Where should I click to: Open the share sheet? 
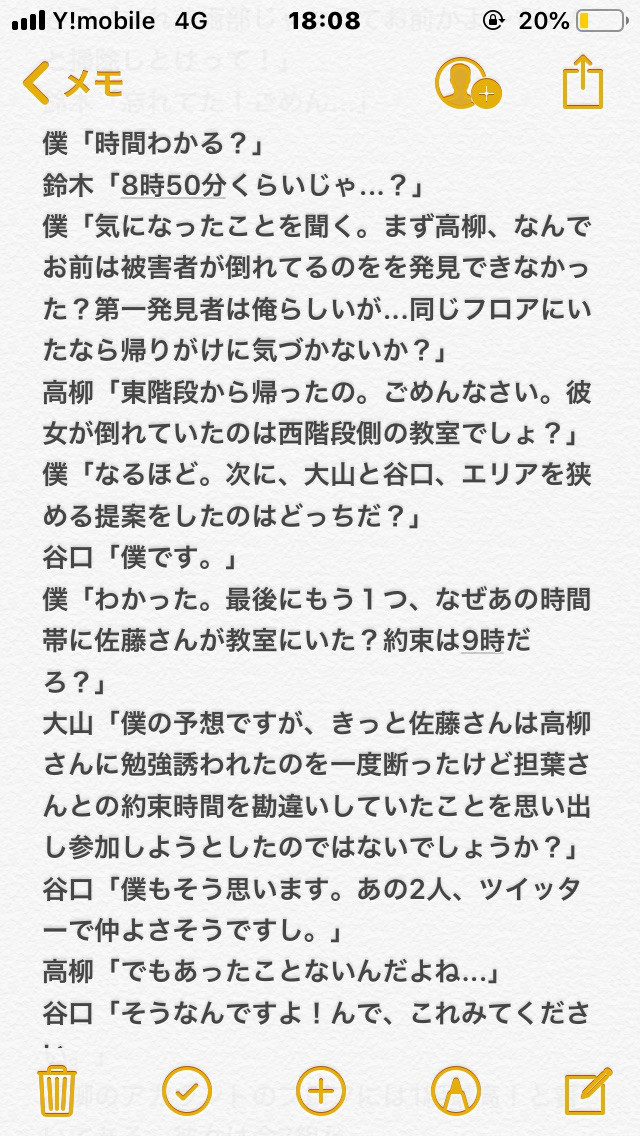(583, 82)
